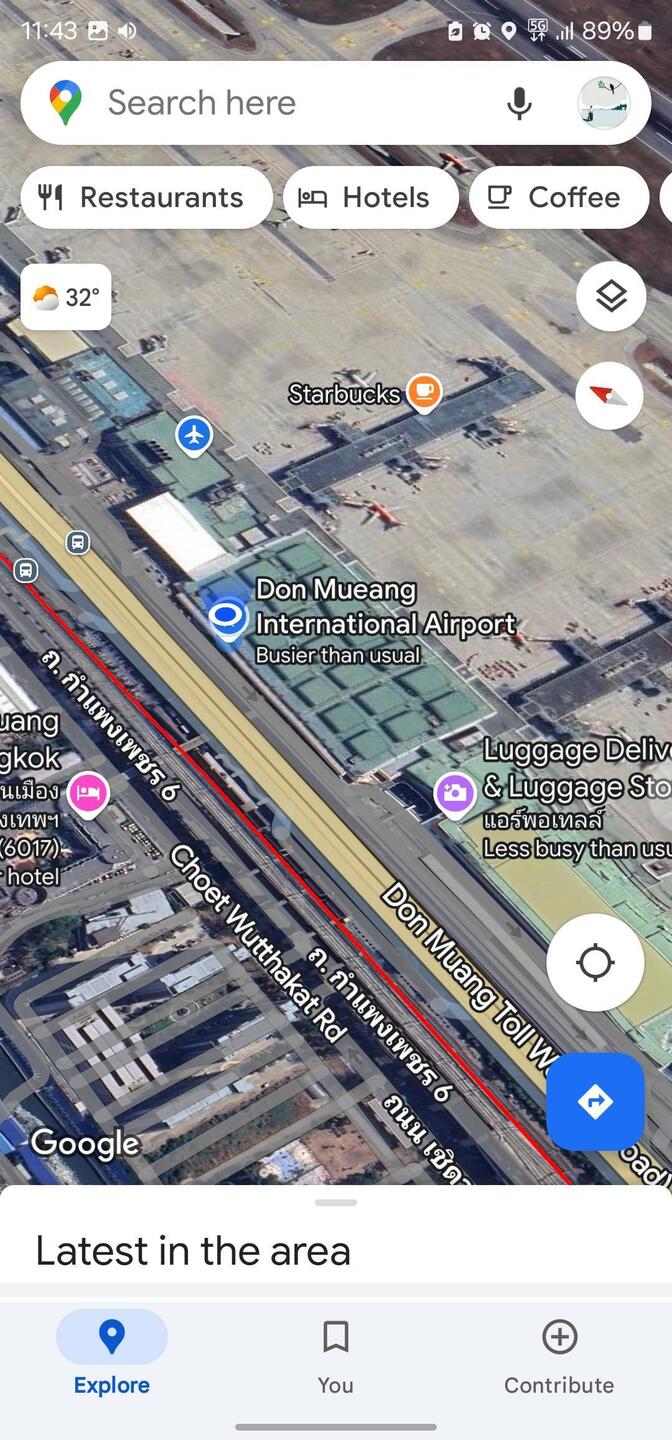Screen dimensions: 672x1440
Task: Select the Restaurants chip
Action: click(x=144, y=198)
